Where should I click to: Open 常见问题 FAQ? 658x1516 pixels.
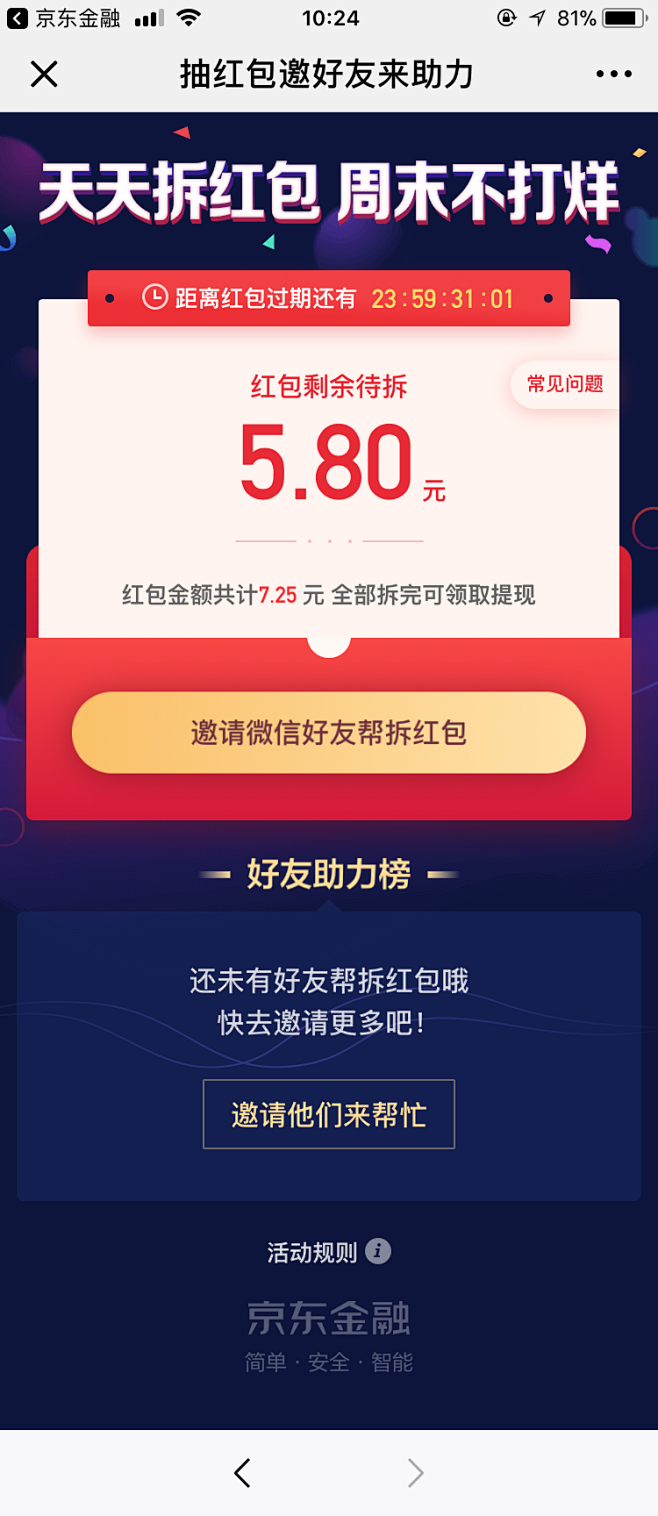click(x=565, y=384)
